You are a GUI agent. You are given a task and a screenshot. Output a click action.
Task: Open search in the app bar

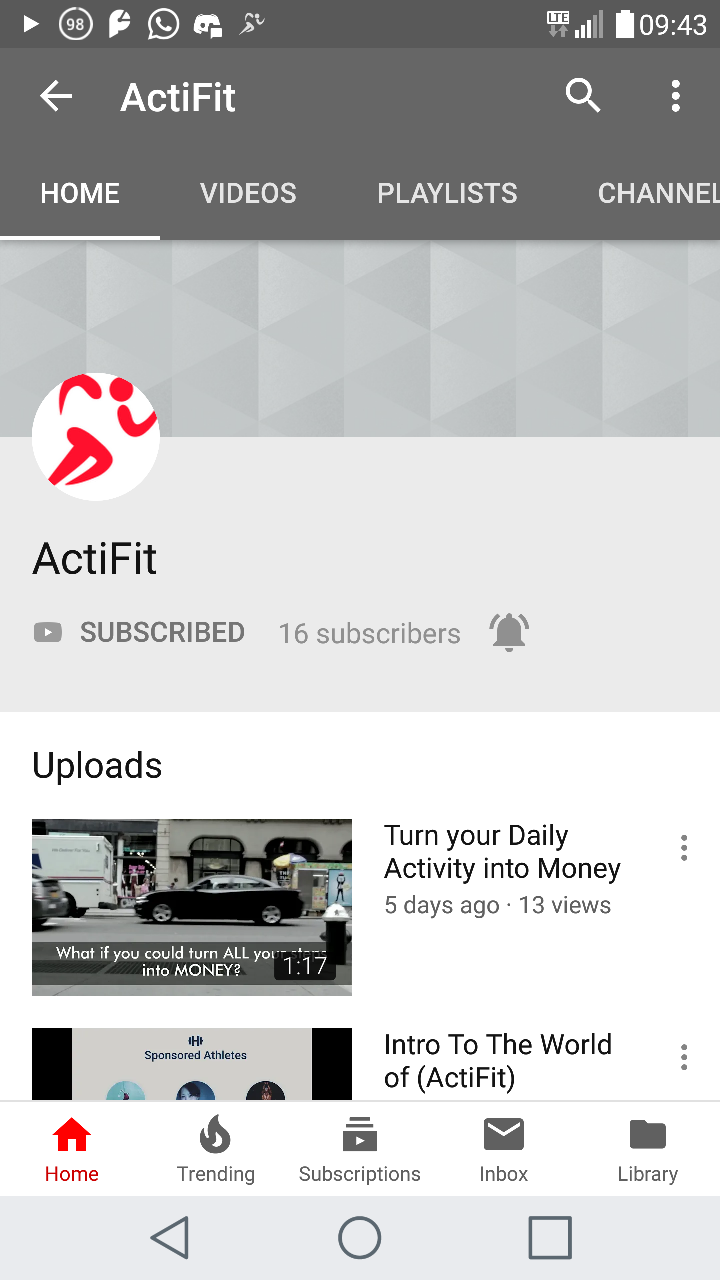point(583,96)
